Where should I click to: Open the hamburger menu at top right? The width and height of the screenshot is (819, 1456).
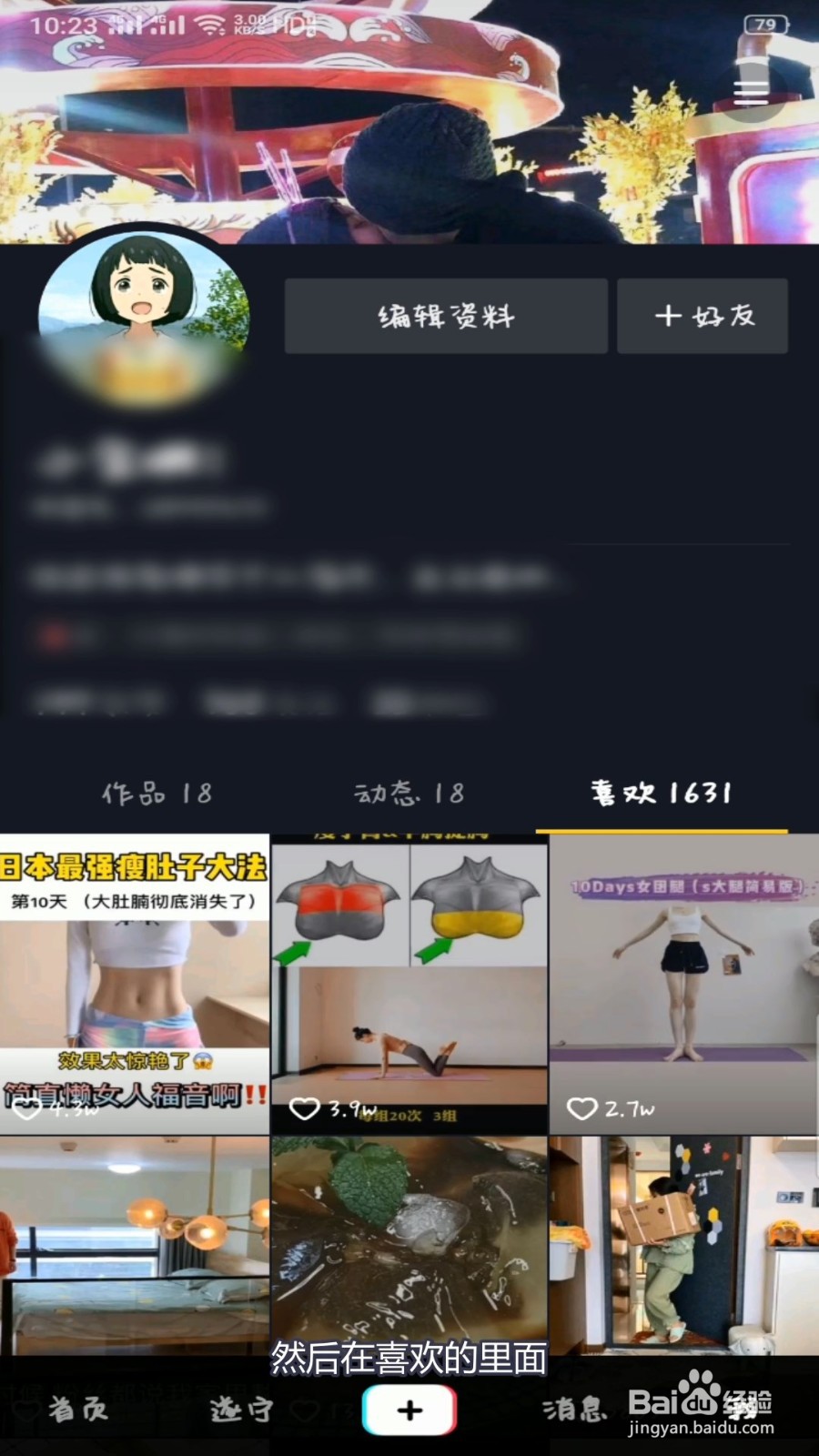point(752,90)
